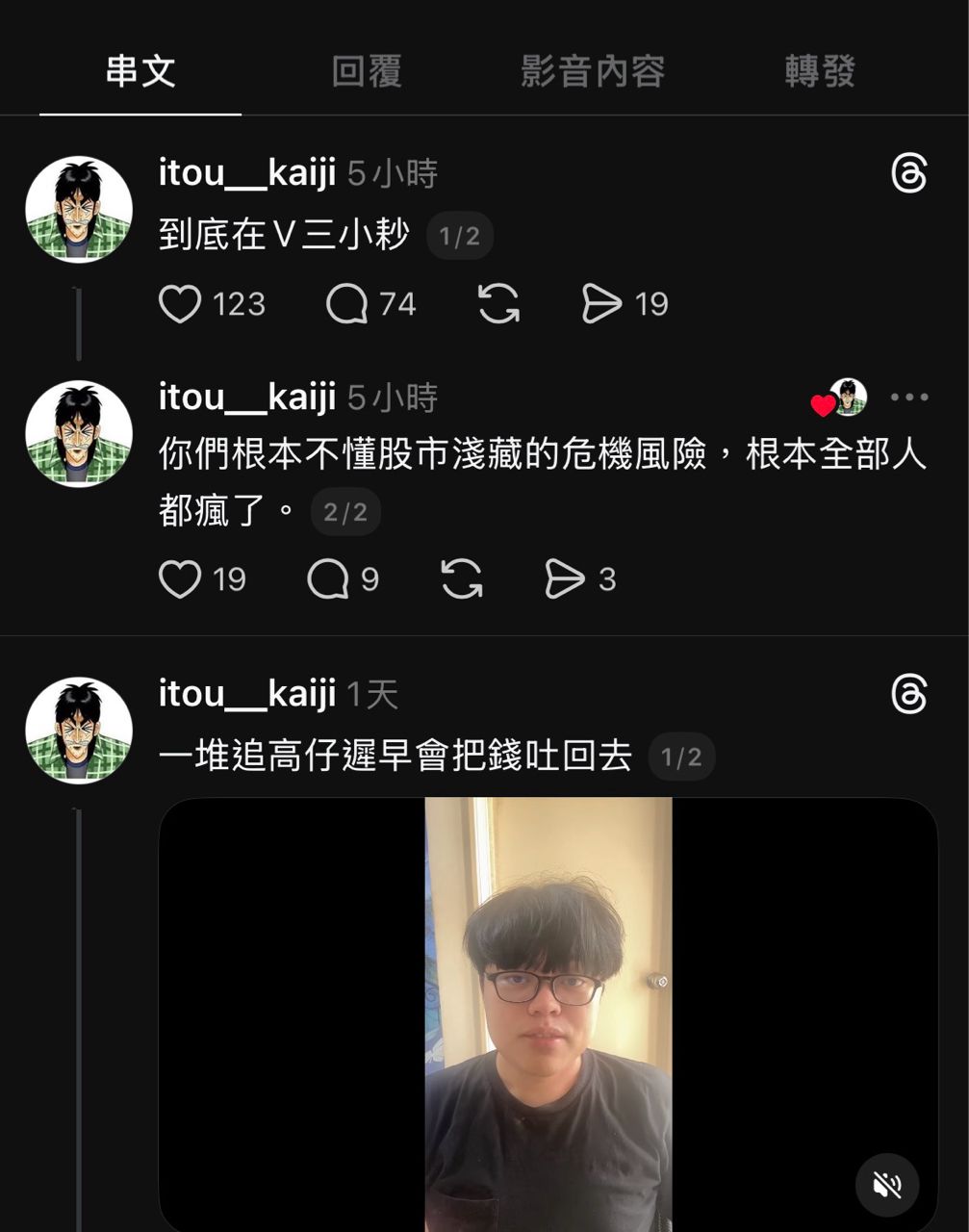This screenshot has height=1232, width=969.
Task: Repost the 到底在V三小秒 post
Action: (x=498, y=304)
